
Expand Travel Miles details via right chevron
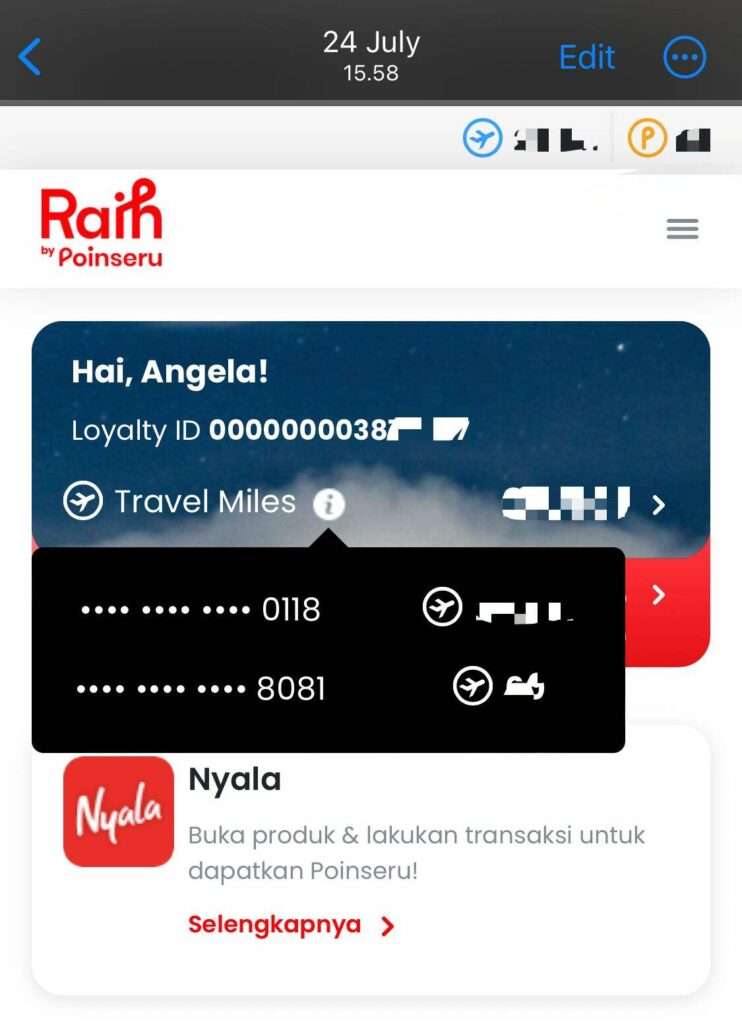click(656, 505)
